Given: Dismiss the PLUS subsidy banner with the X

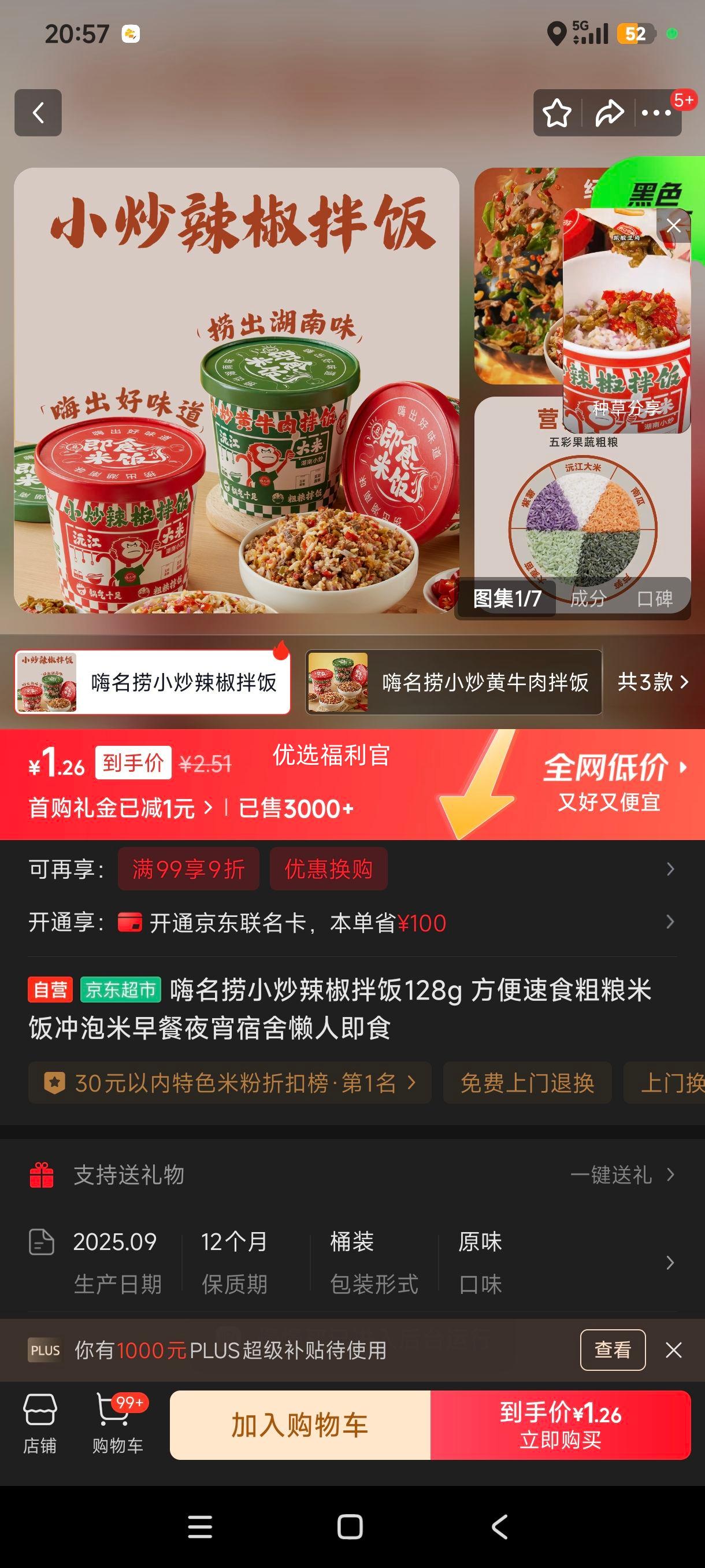Looking at the screenshot, I should pyautogui.click(x=673, y=1350).
